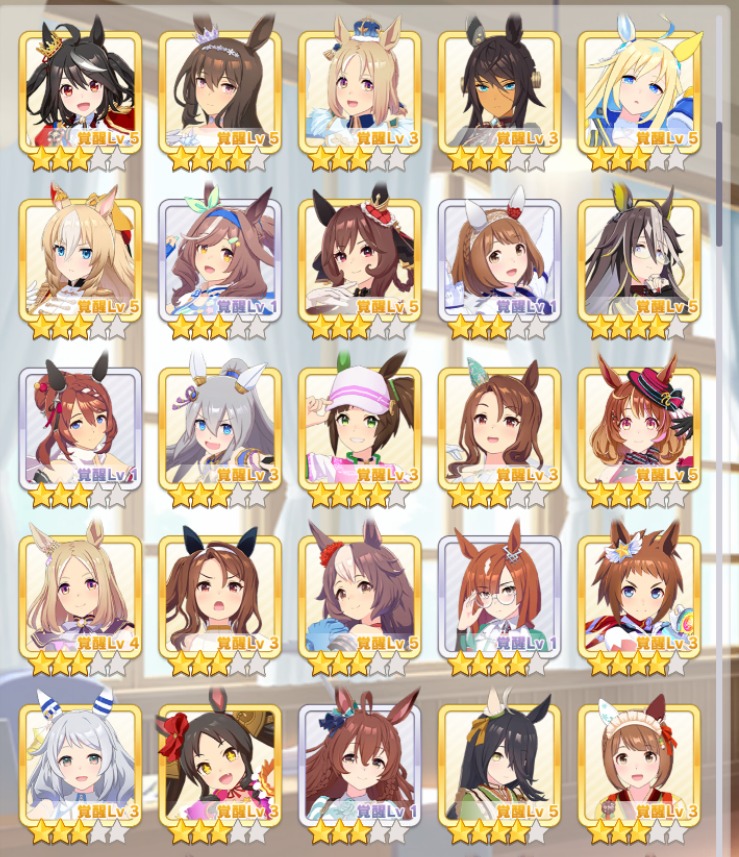Pick the girl in the red striped top hat
The height and width of the screenshot is (857, 739).
coord(639,428)
